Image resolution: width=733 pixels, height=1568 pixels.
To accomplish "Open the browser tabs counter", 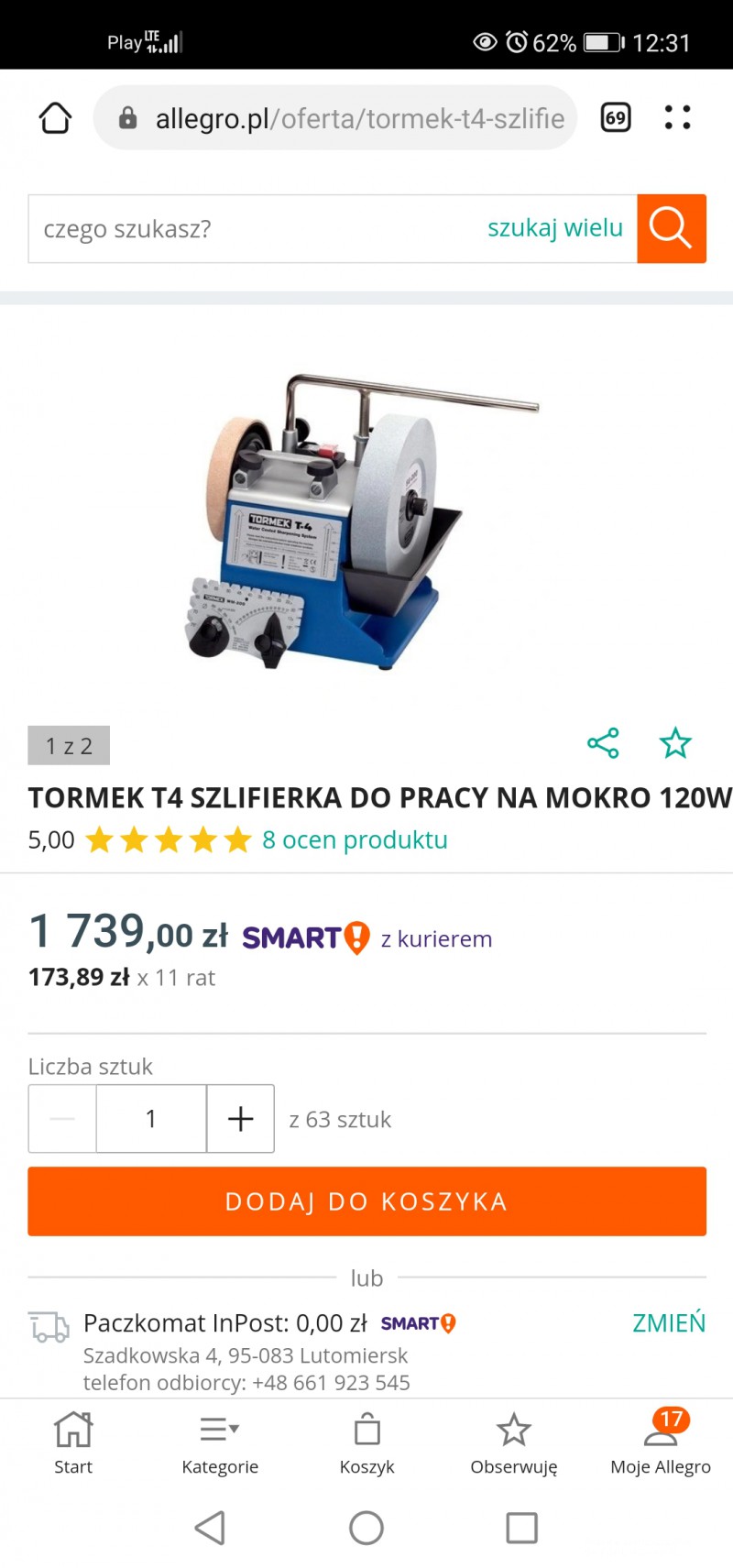I will [x=616, y=117].
